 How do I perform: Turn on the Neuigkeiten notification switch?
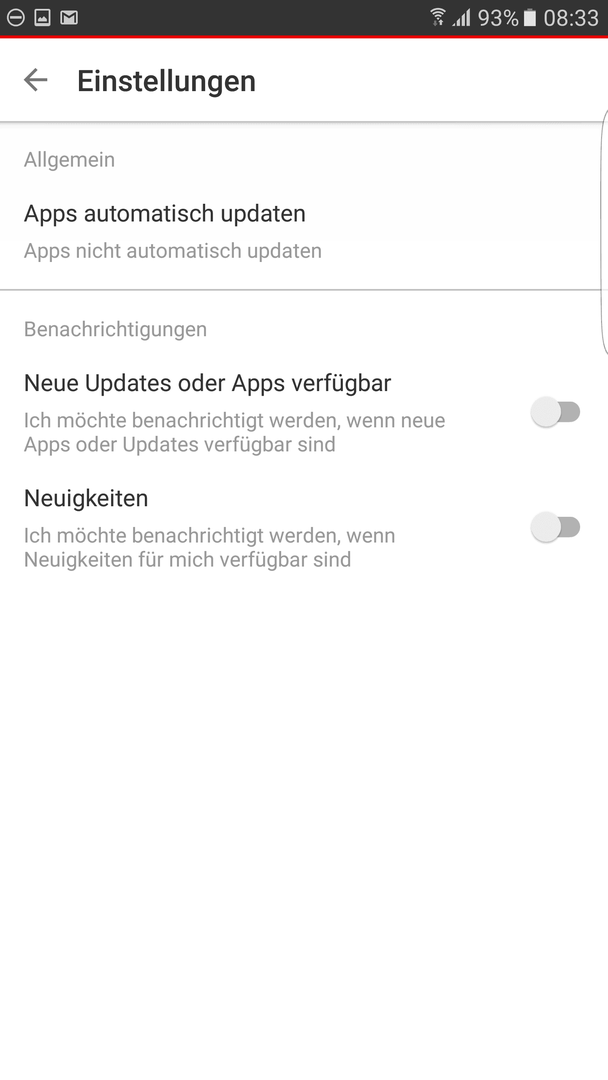[555, 528]
